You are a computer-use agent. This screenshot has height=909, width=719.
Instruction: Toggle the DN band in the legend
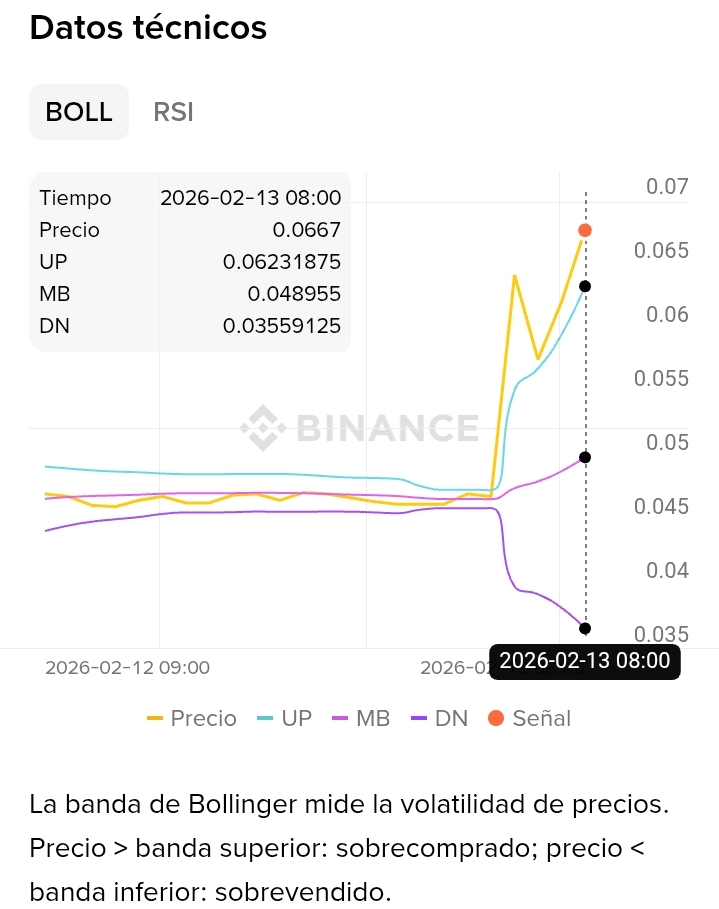(x=438, y=718)
